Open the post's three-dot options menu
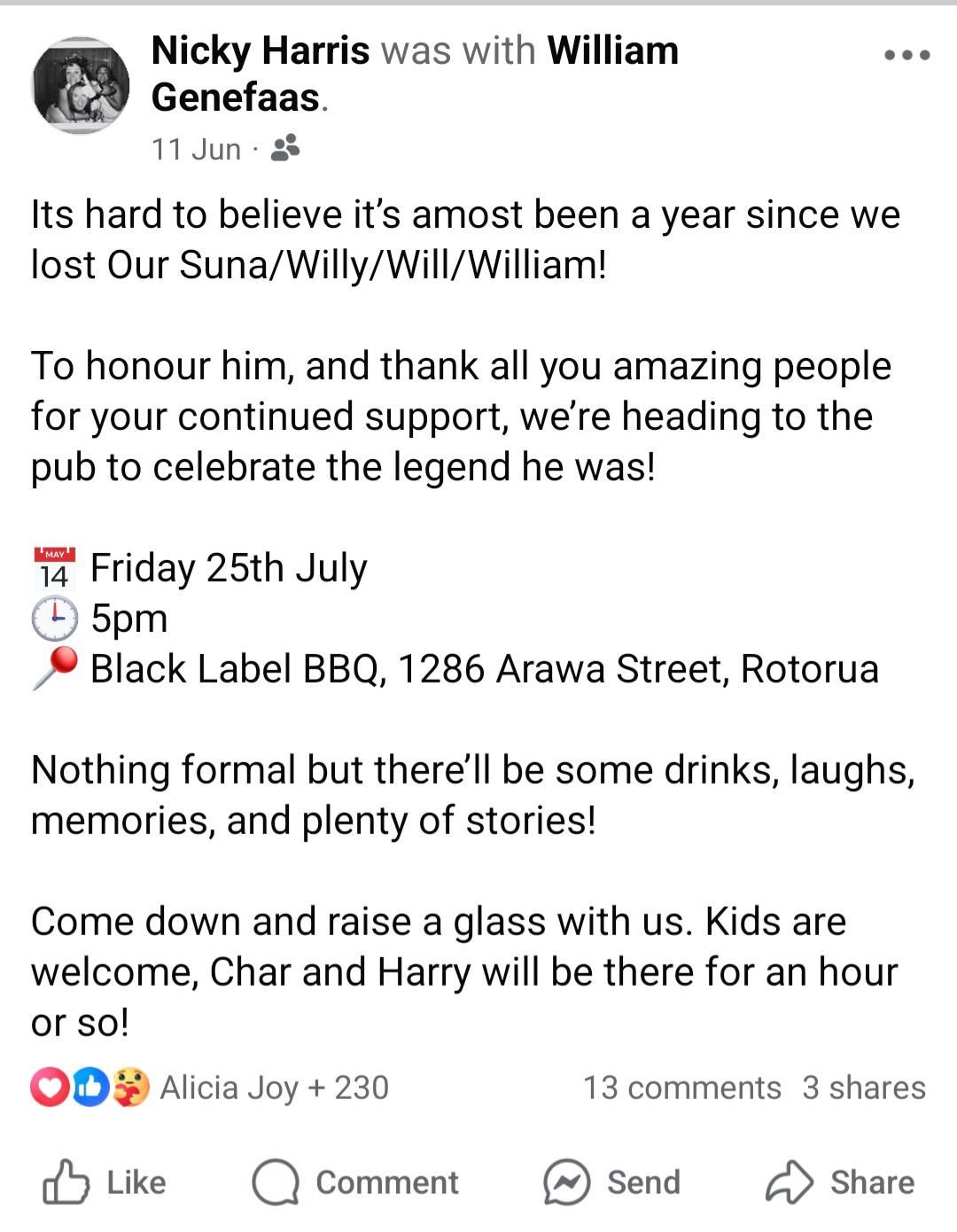The width and height of the screenshot is (957, 1232). click(906, 55)
